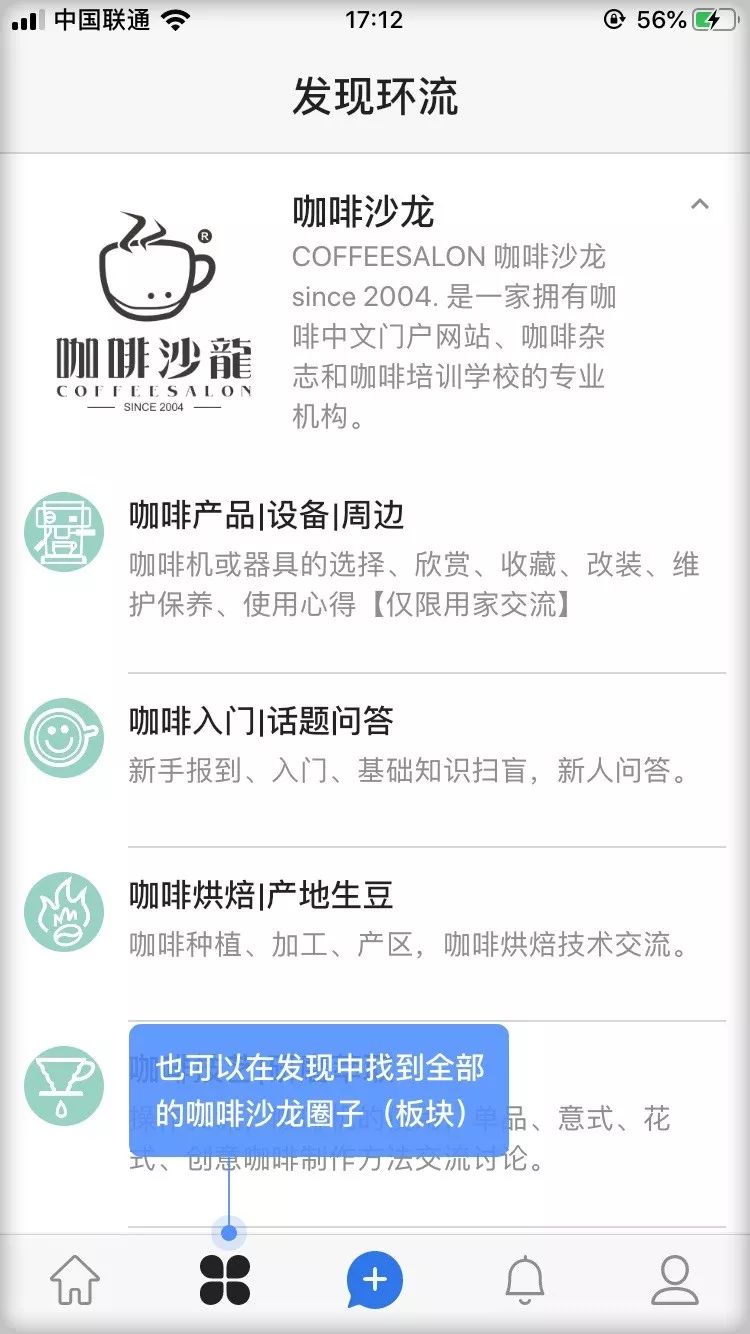
Task: Switch to the discover four-leaf tab
Action: tap(225, 1280)
